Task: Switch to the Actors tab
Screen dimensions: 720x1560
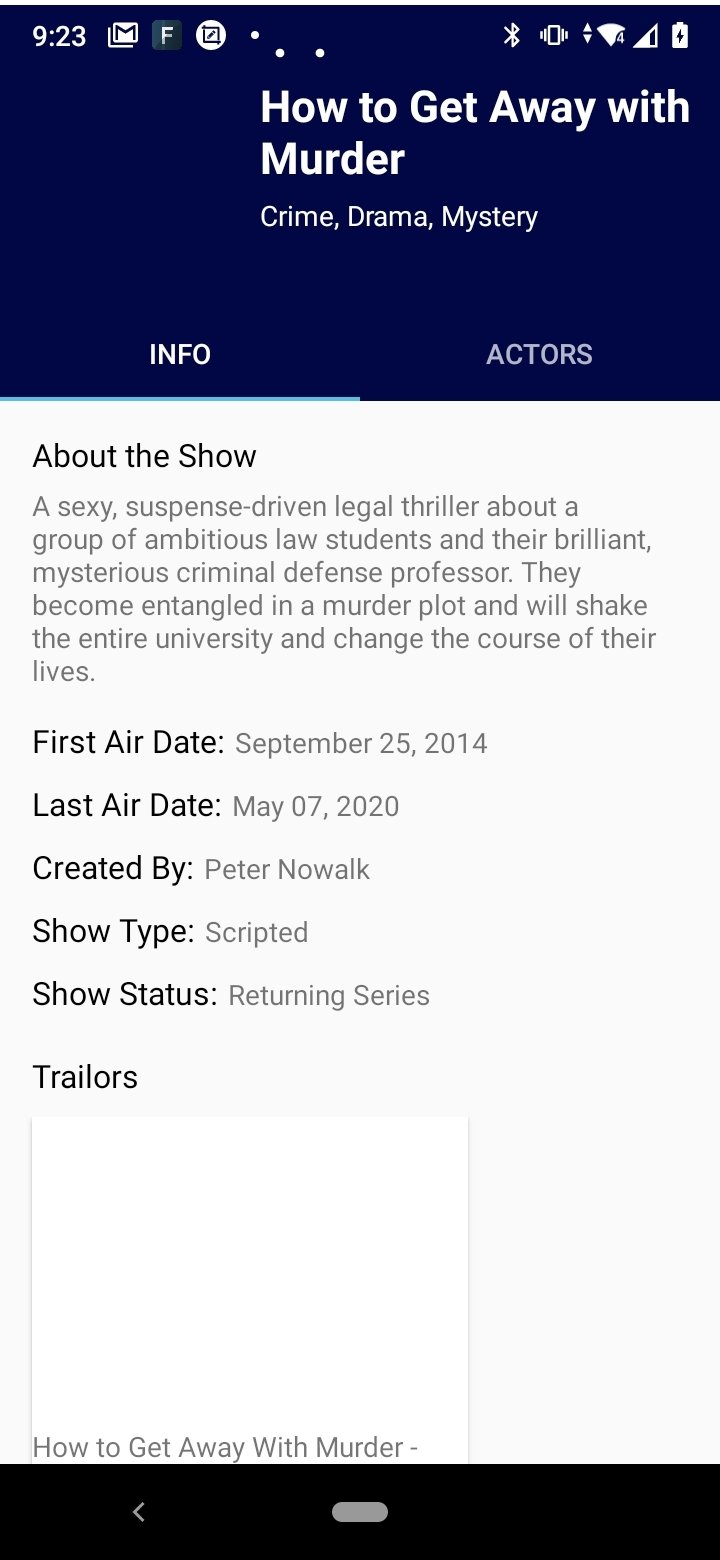Action: click(540, 354)
